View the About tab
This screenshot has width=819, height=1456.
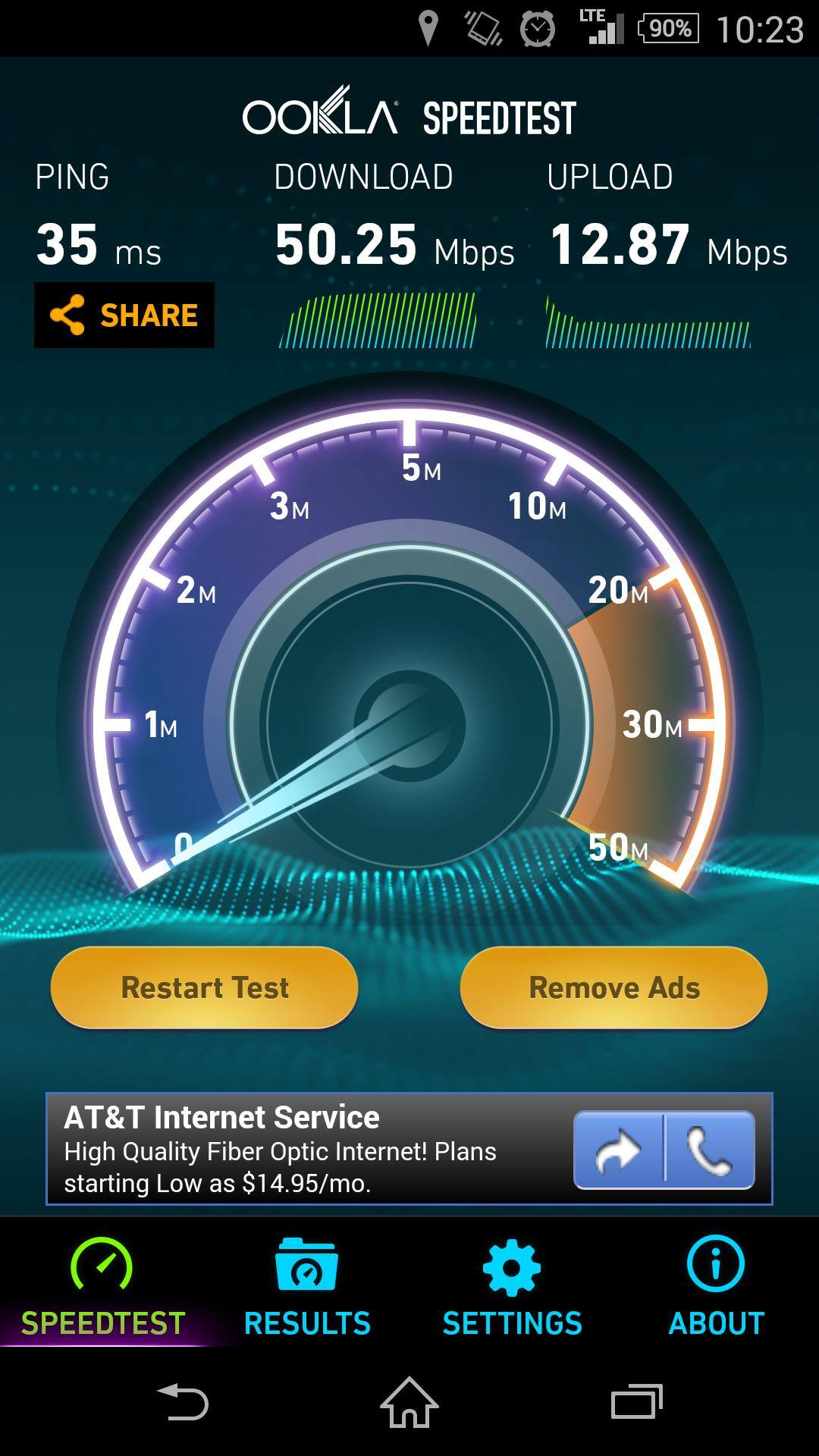716,1285
